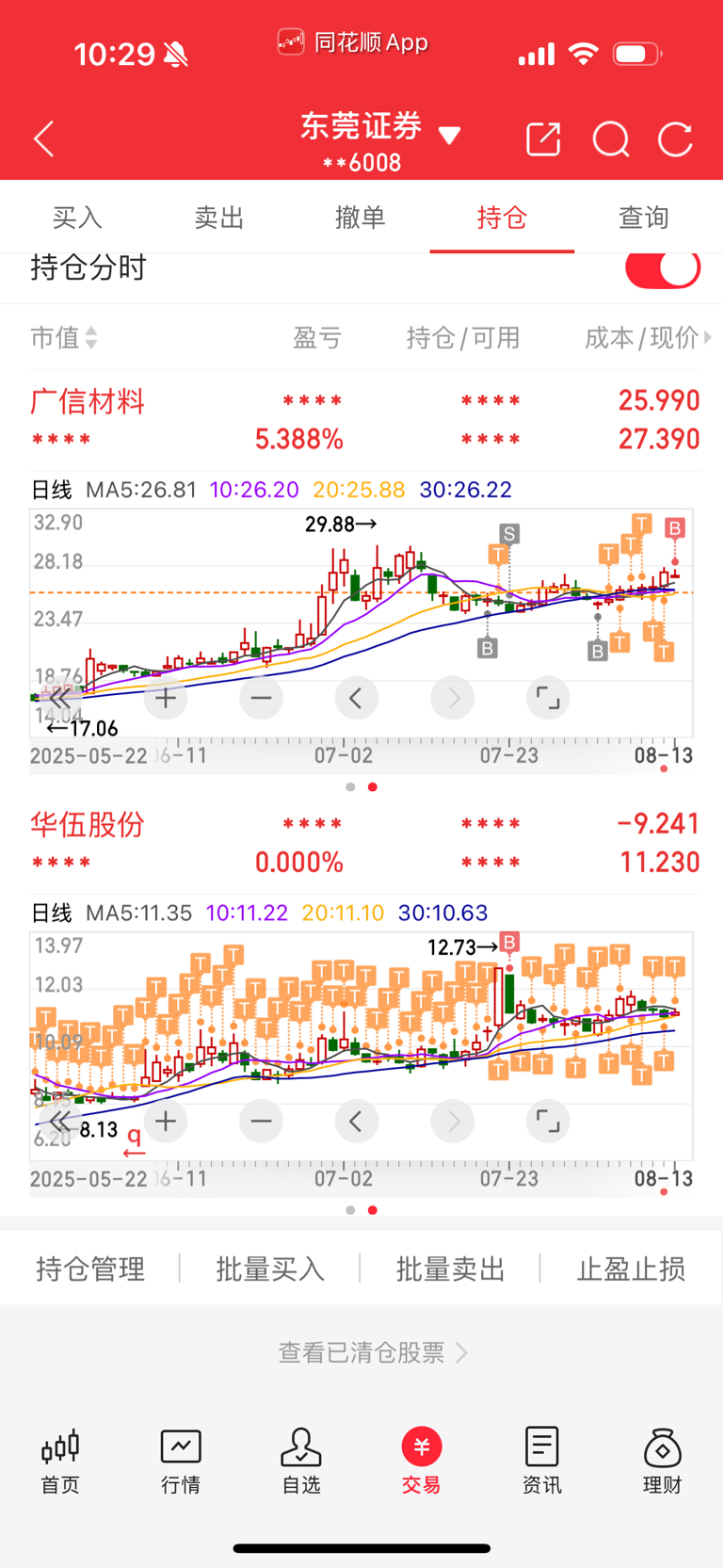
Task: View 查看已清仓股票
Action: (373, 1353)
